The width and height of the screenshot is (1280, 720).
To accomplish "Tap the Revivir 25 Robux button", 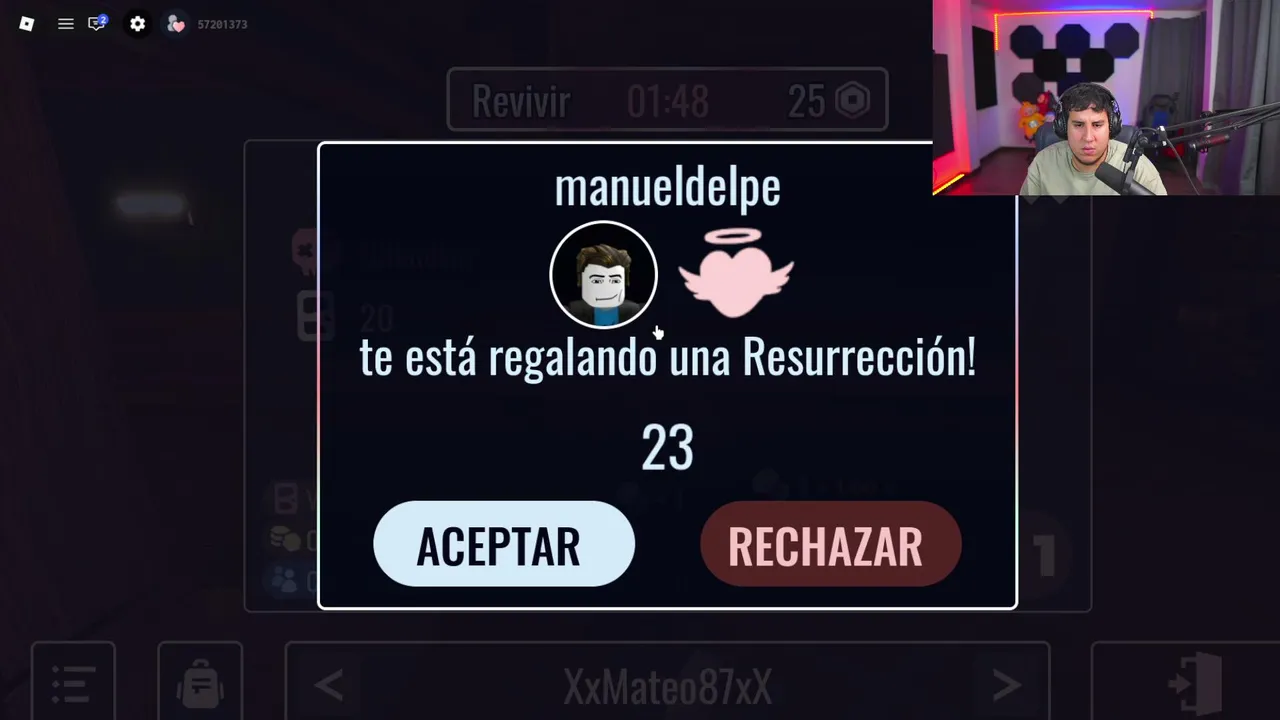I will [667, 100].
